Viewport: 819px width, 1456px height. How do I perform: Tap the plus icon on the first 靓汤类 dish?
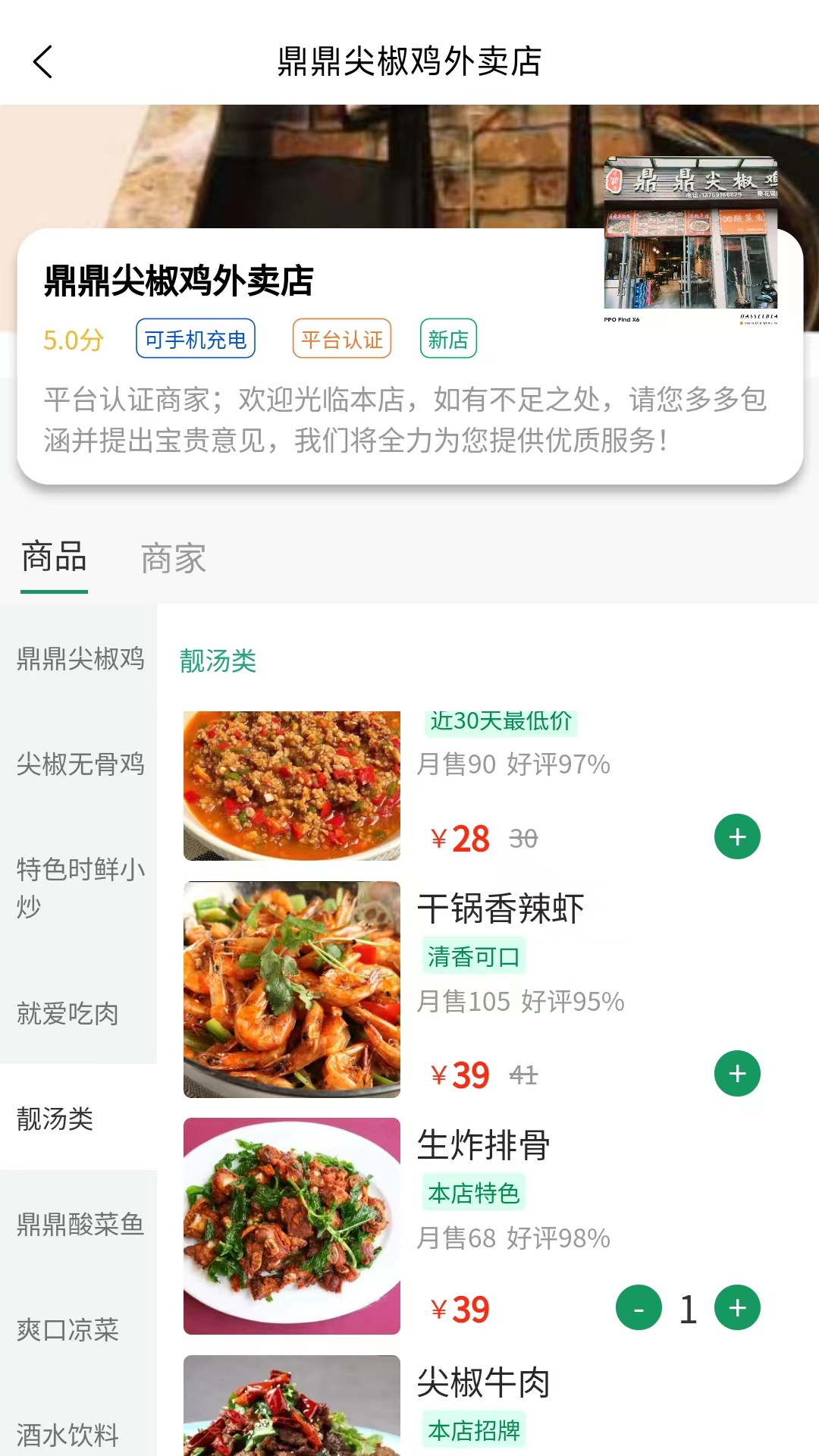pos(736,836)
